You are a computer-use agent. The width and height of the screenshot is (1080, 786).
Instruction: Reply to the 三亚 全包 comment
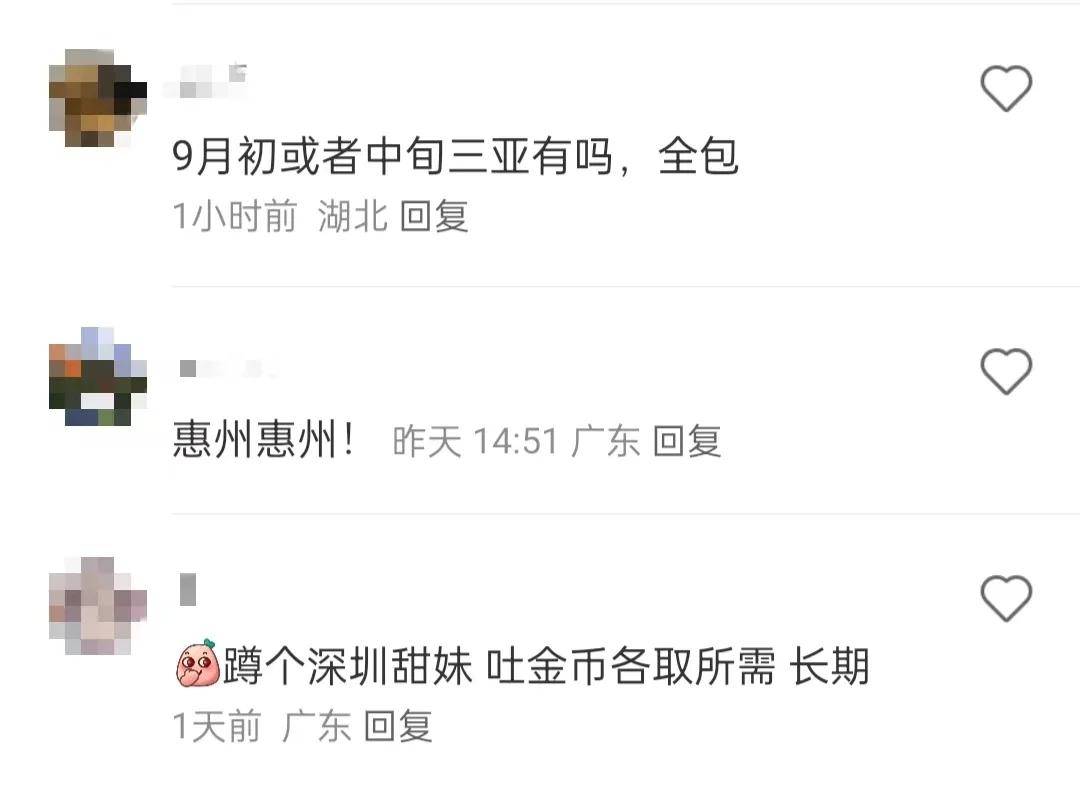434,216
